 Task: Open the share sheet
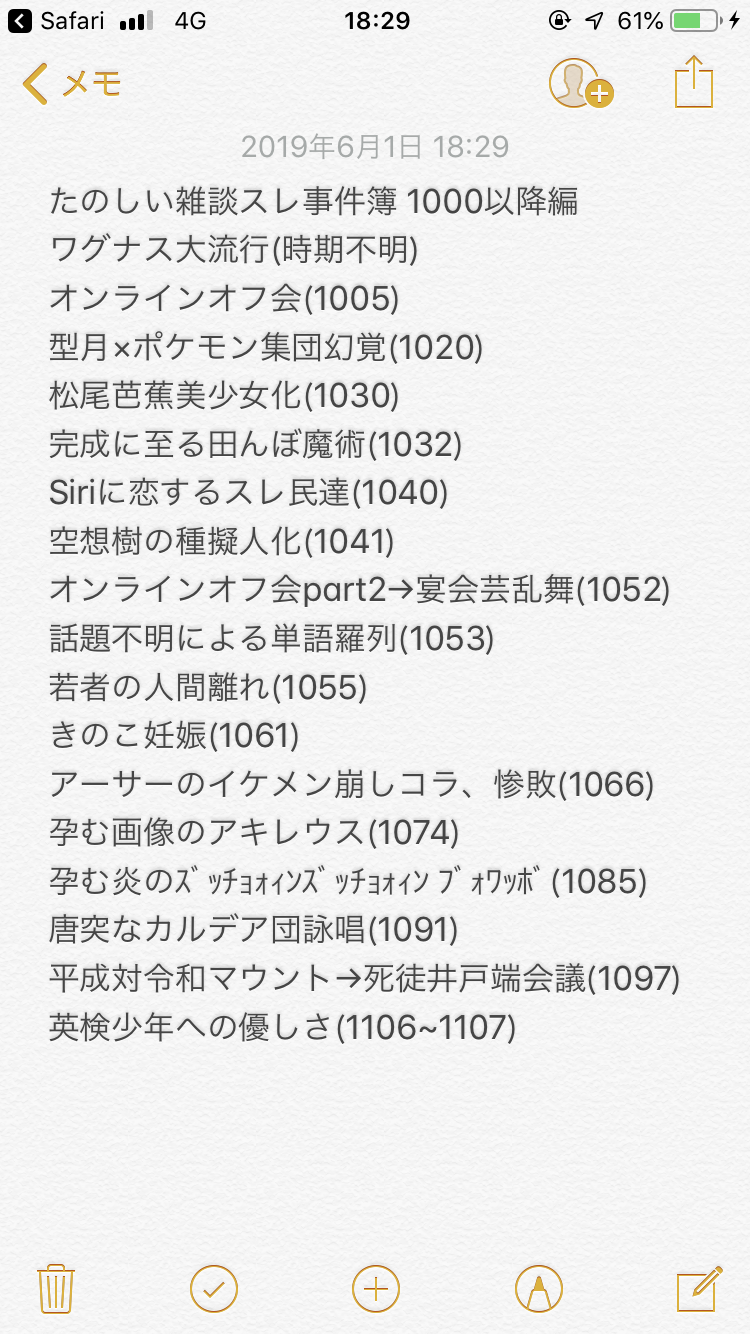click(693, 82)
